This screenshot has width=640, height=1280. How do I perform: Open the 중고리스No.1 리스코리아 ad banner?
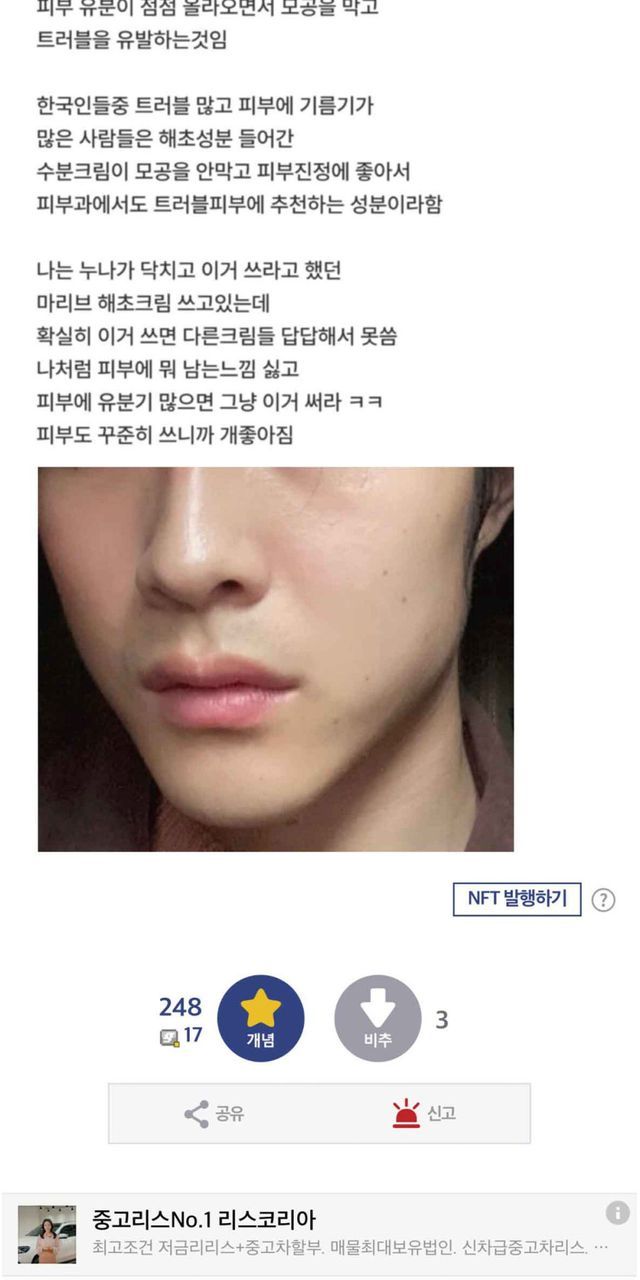320,1234
